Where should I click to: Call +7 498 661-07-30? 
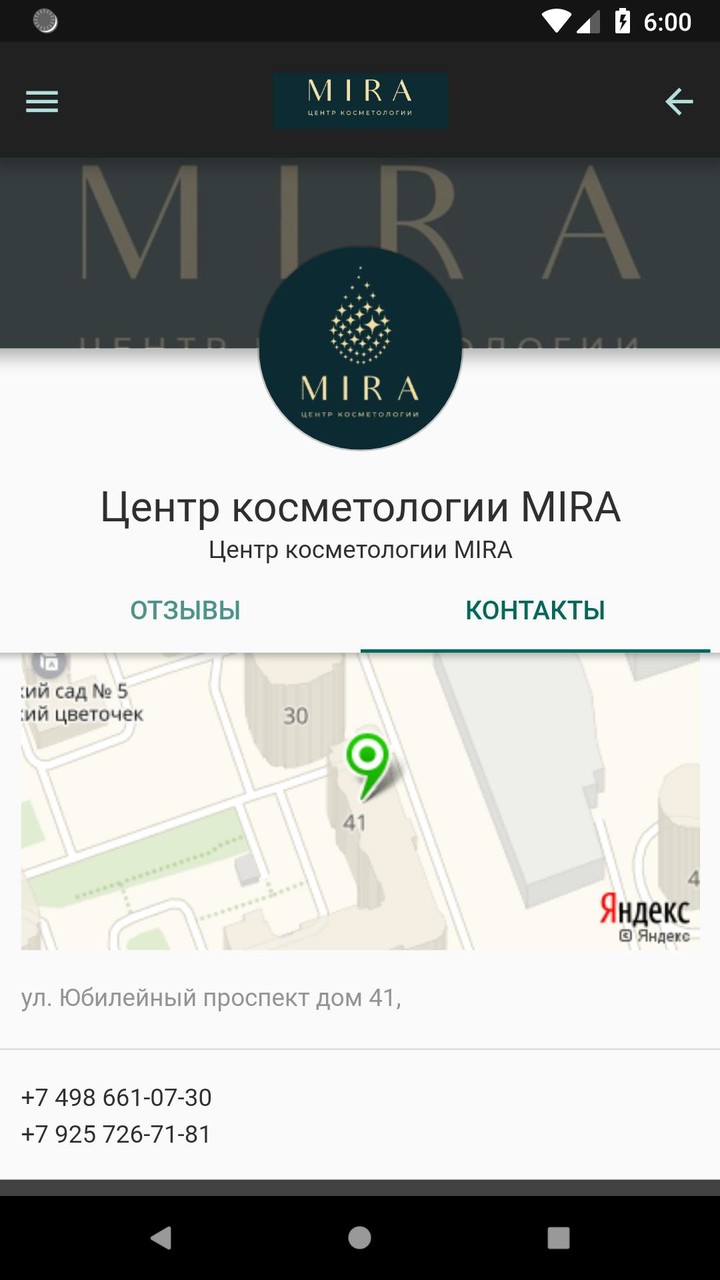[116, 1097]
